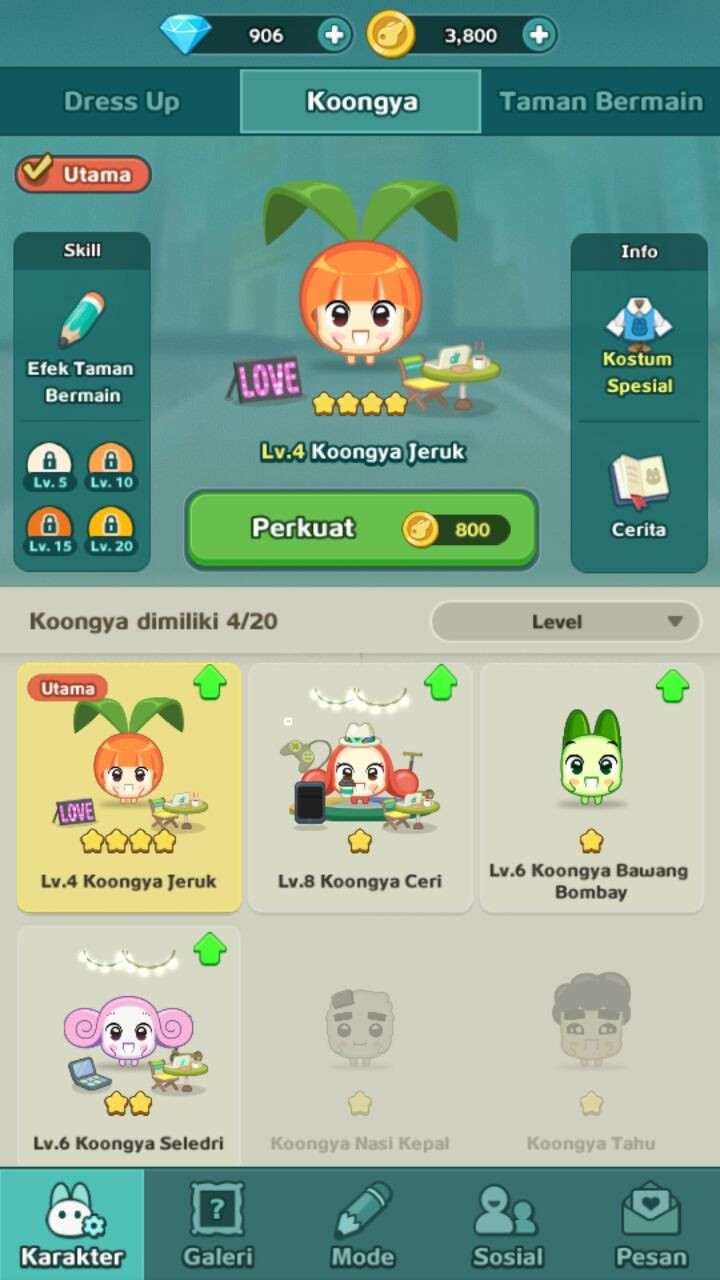Add more gold coins with the plus icon
This screenshot has width=720, height=1280.
point(538,36)
